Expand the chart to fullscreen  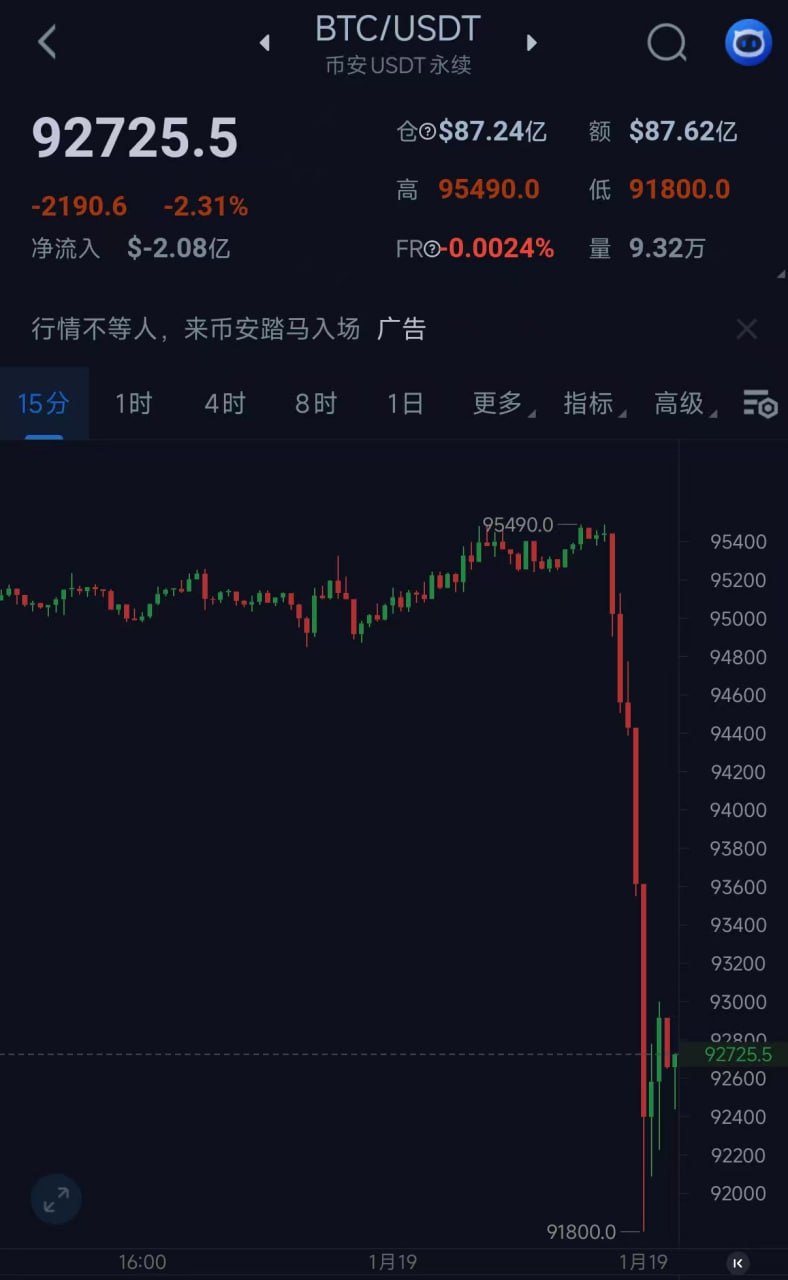(56, 1199)
